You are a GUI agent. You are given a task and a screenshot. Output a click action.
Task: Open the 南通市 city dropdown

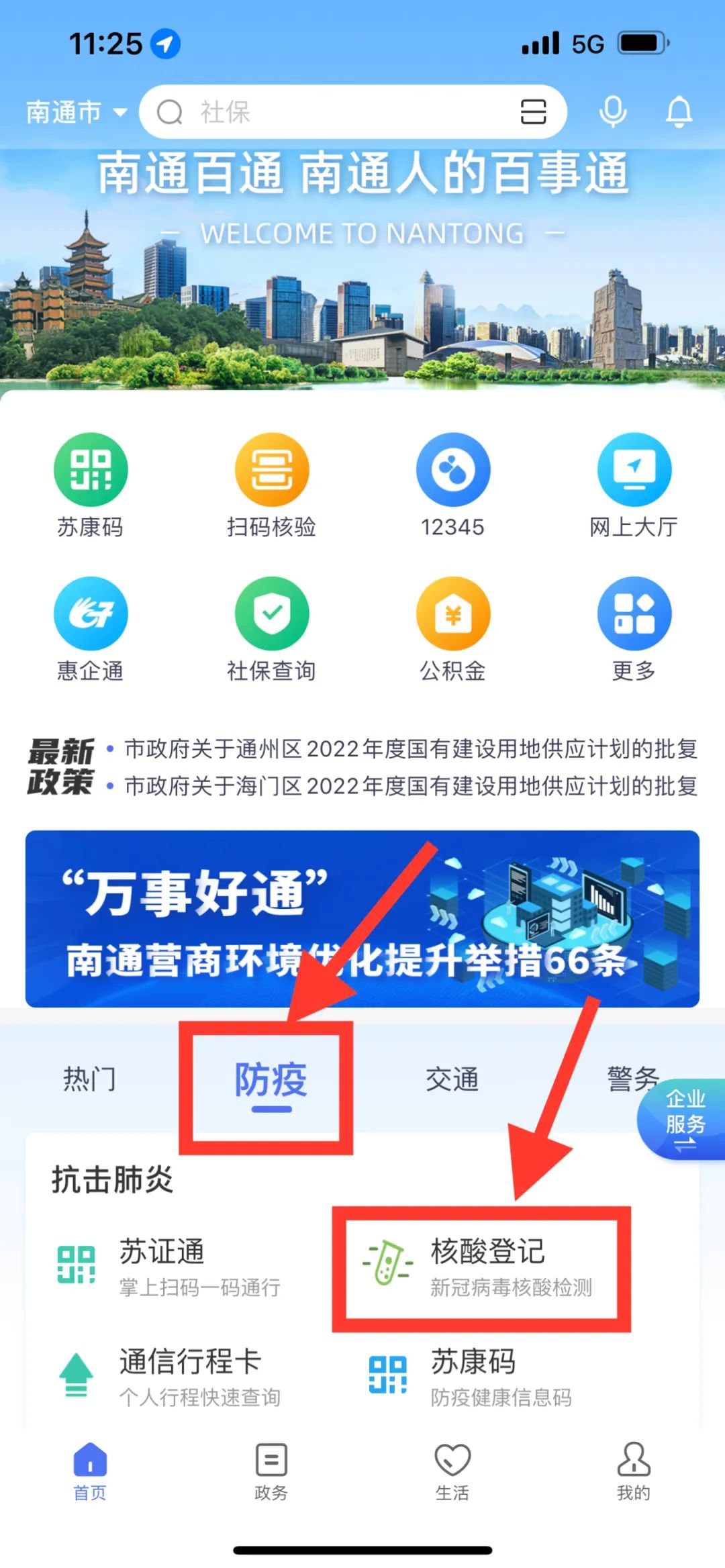(75, 112)
